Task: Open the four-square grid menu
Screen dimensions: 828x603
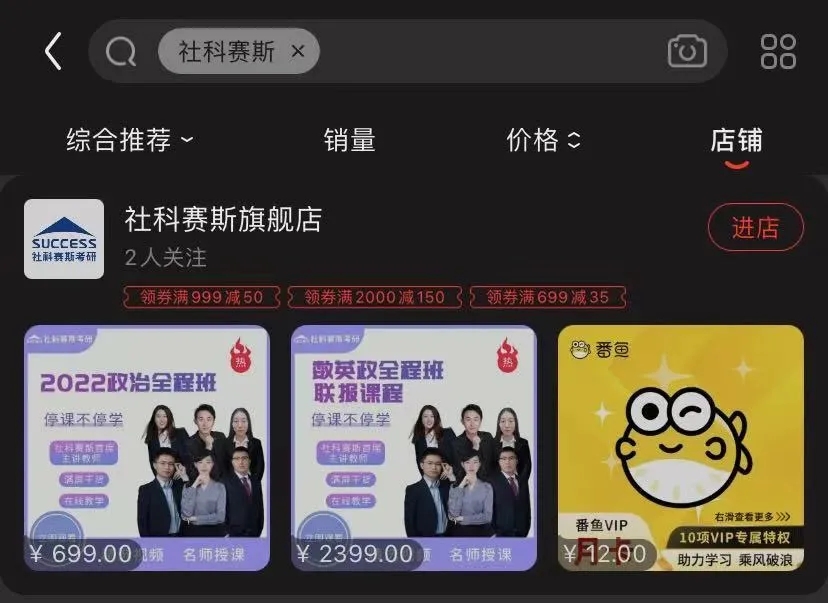Action: pos(778,51)
